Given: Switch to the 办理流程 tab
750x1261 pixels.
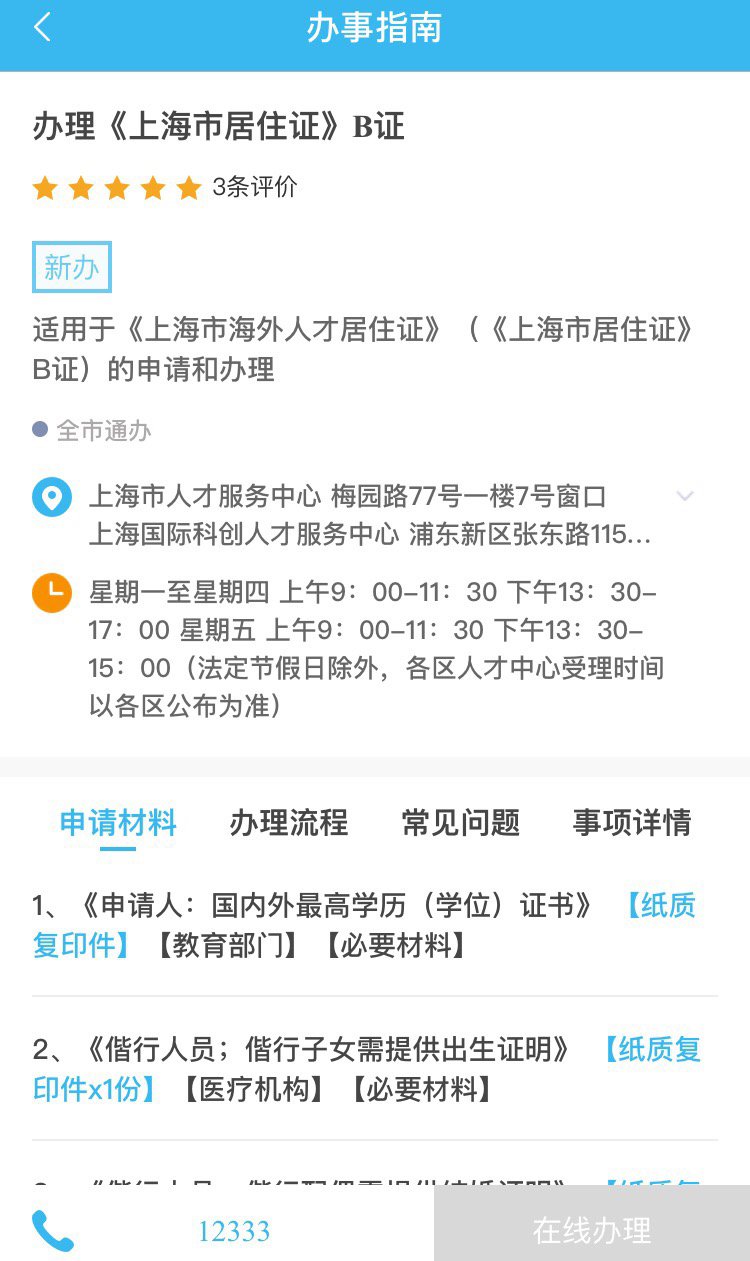Looking at the screenshot, I should point(289,823).
